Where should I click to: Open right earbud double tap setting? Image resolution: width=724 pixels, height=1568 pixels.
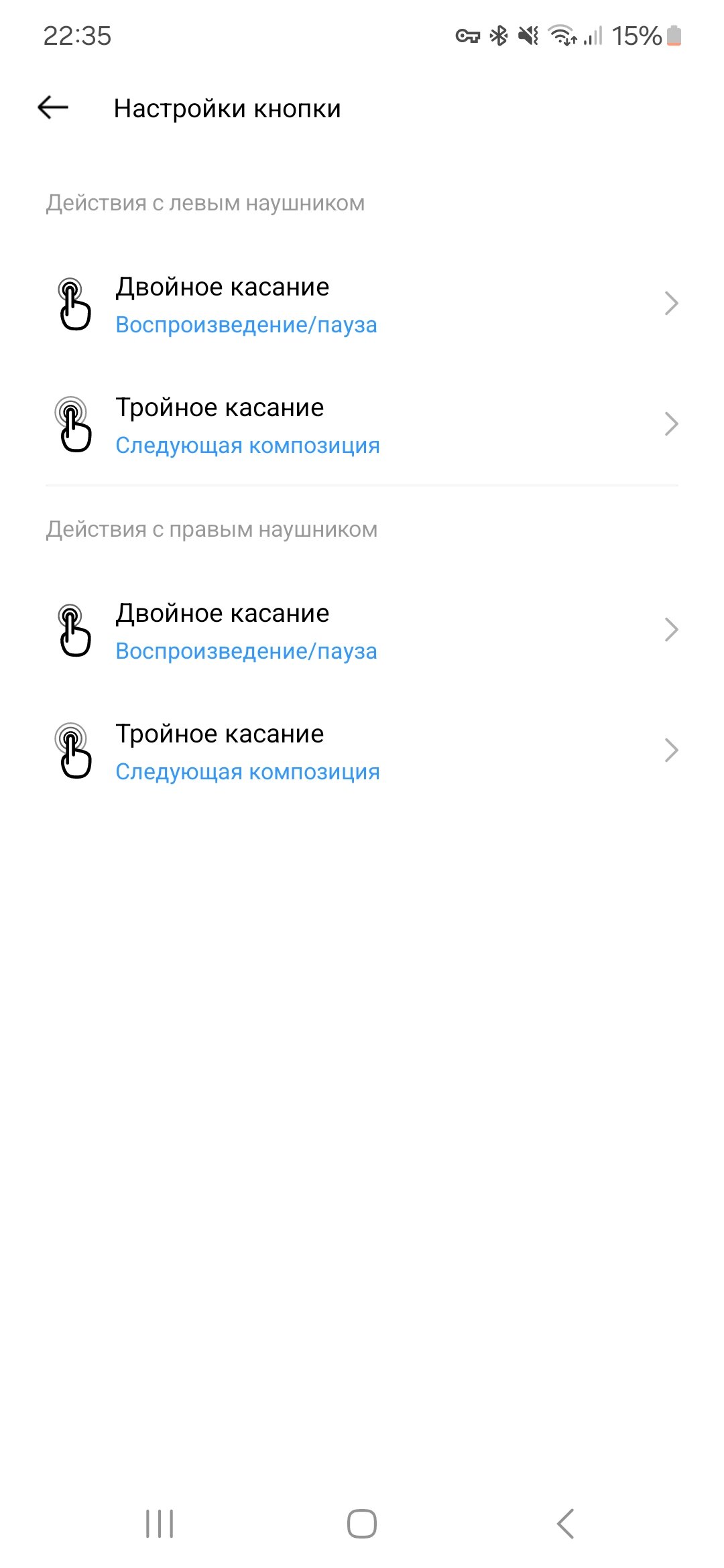pos(362,631)
